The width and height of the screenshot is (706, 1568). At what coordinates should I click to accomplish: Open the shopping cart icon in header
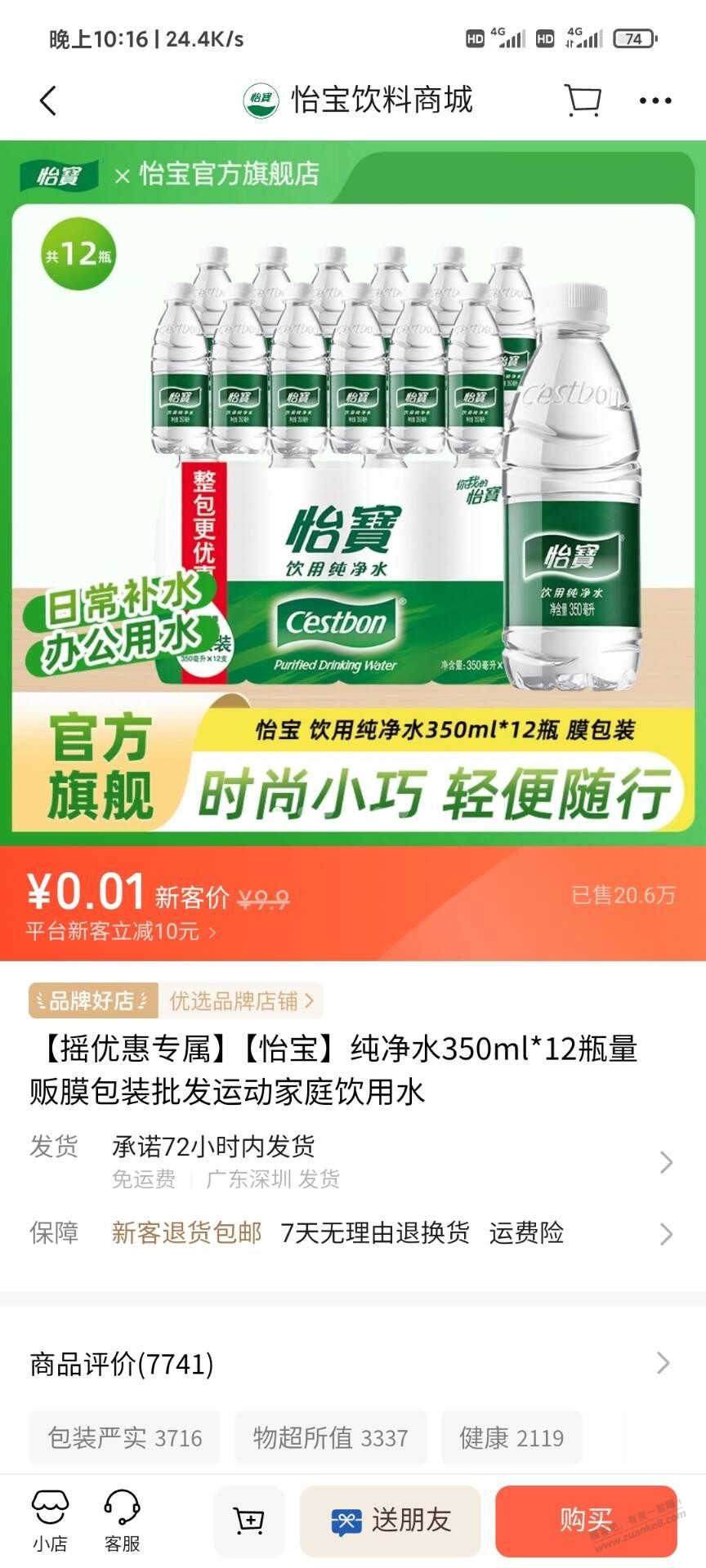click(583, 100)
